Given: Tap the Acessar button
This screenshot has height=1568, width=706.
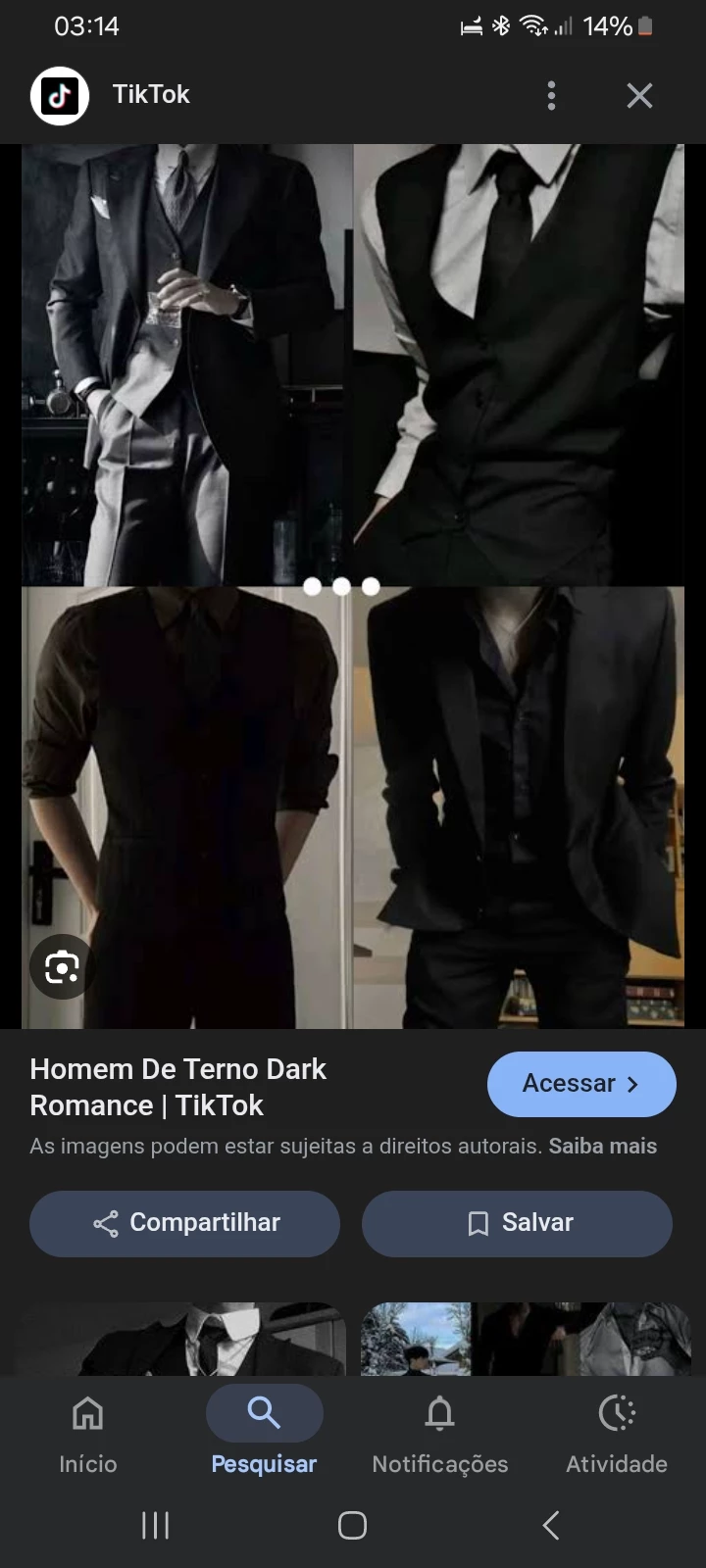Looking at the screenshot, I should (x=581, y=1084).
